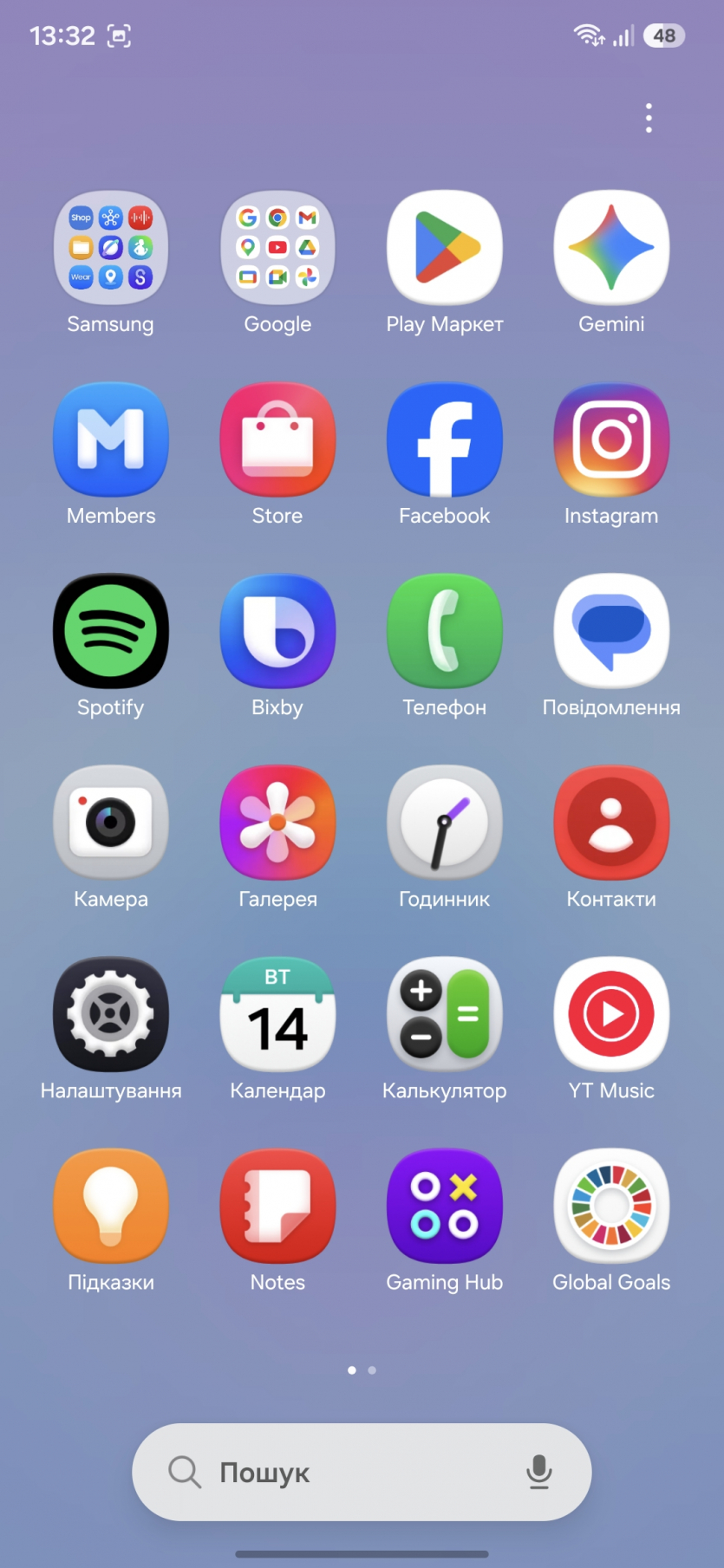The width and height of the screenshot is (724, 1568).
Task: Open Samsung Notes
Action: 277,1206
